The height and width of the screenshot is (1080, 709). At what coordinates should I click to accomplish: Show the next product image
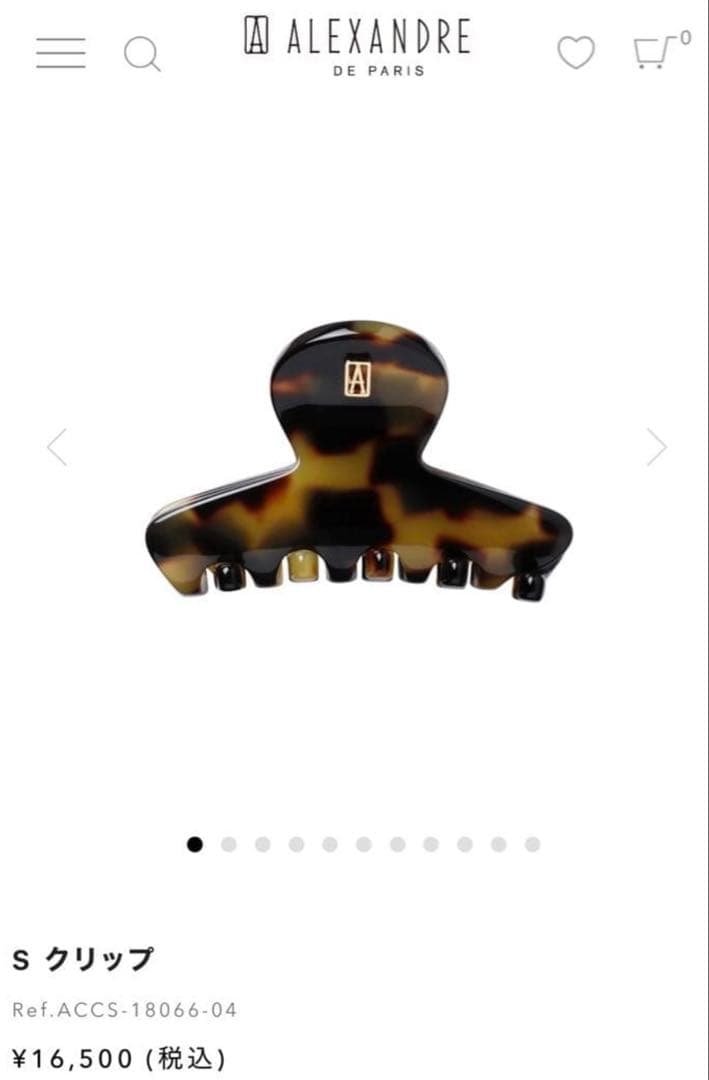[656, 447]
